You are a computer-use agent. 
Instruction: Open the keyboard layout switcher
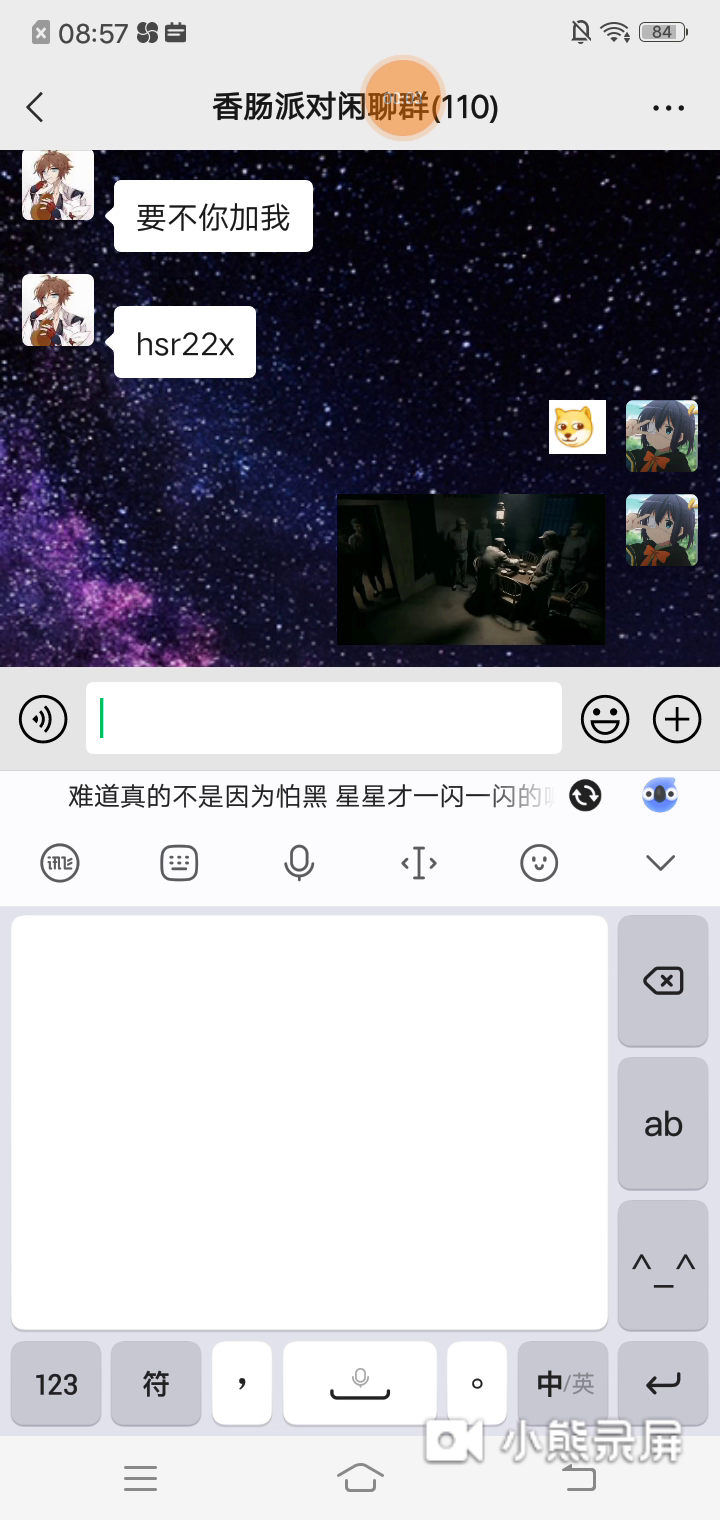[179, 862]
